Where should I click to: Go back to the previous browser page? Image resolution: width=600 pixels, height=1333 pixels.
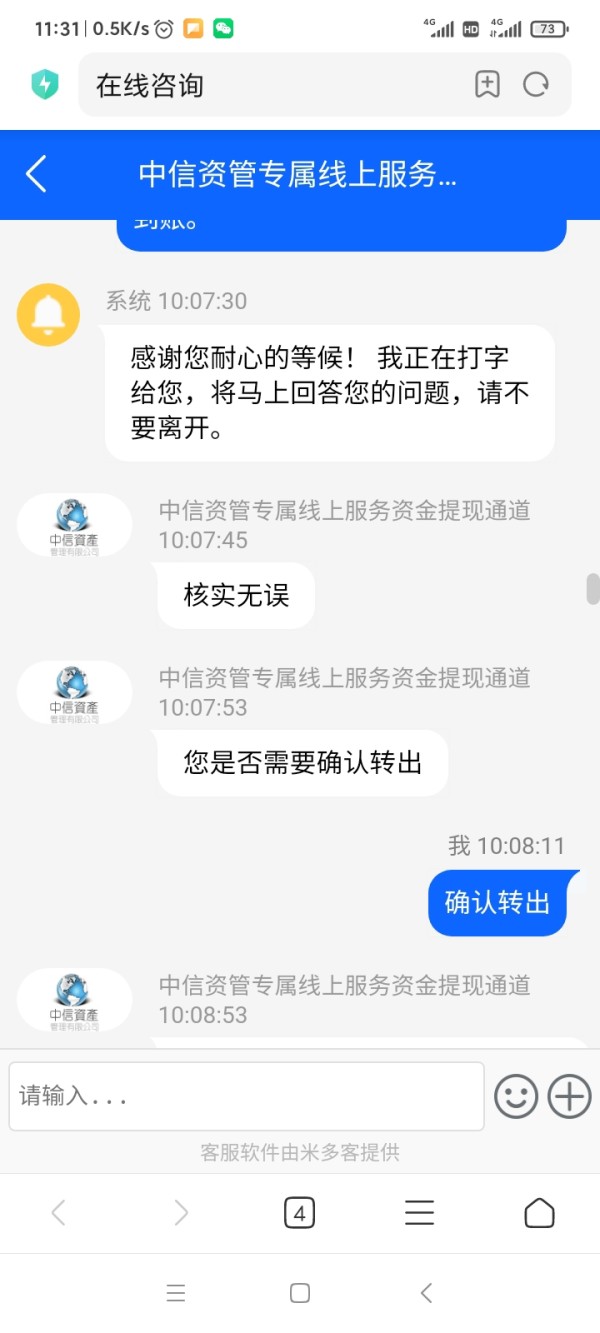[58, 1213]
